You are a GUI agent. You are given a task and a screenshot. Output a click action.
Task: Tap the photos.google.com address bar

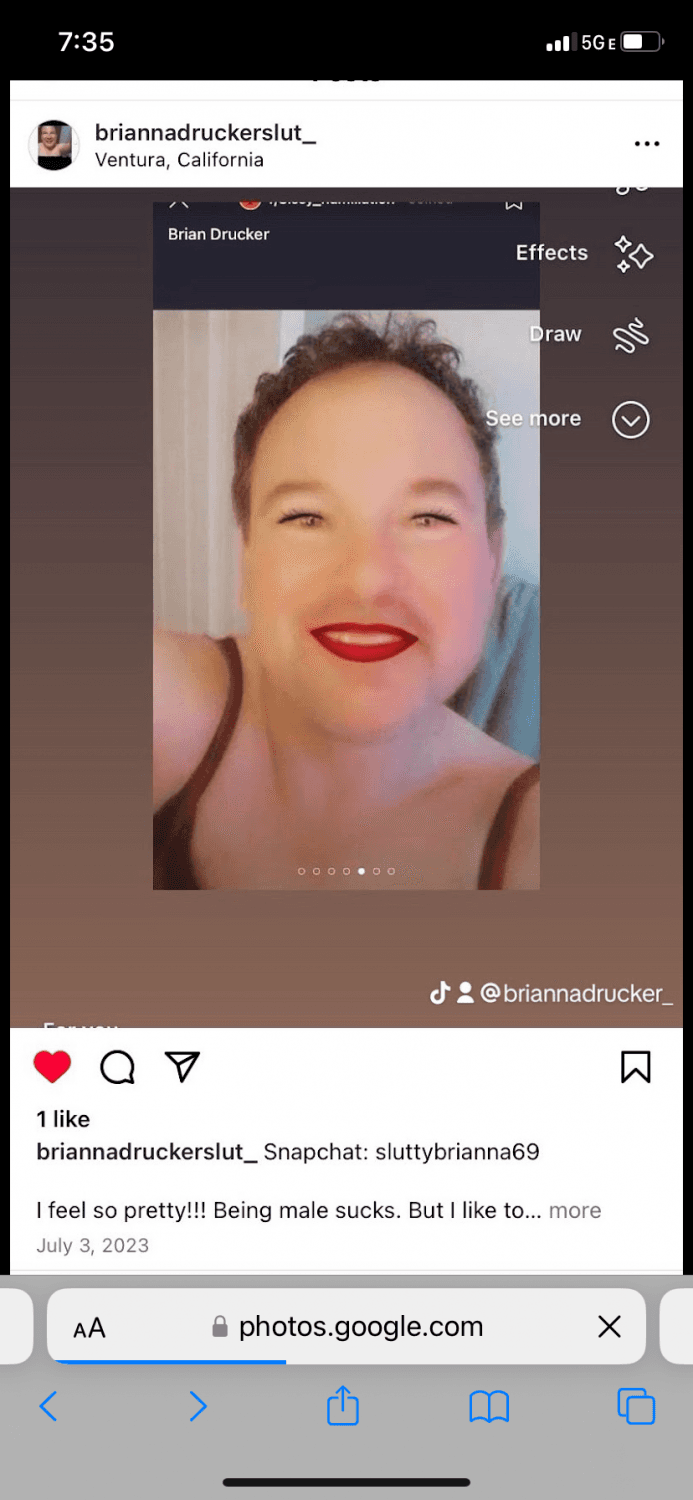coord(360,1327)
